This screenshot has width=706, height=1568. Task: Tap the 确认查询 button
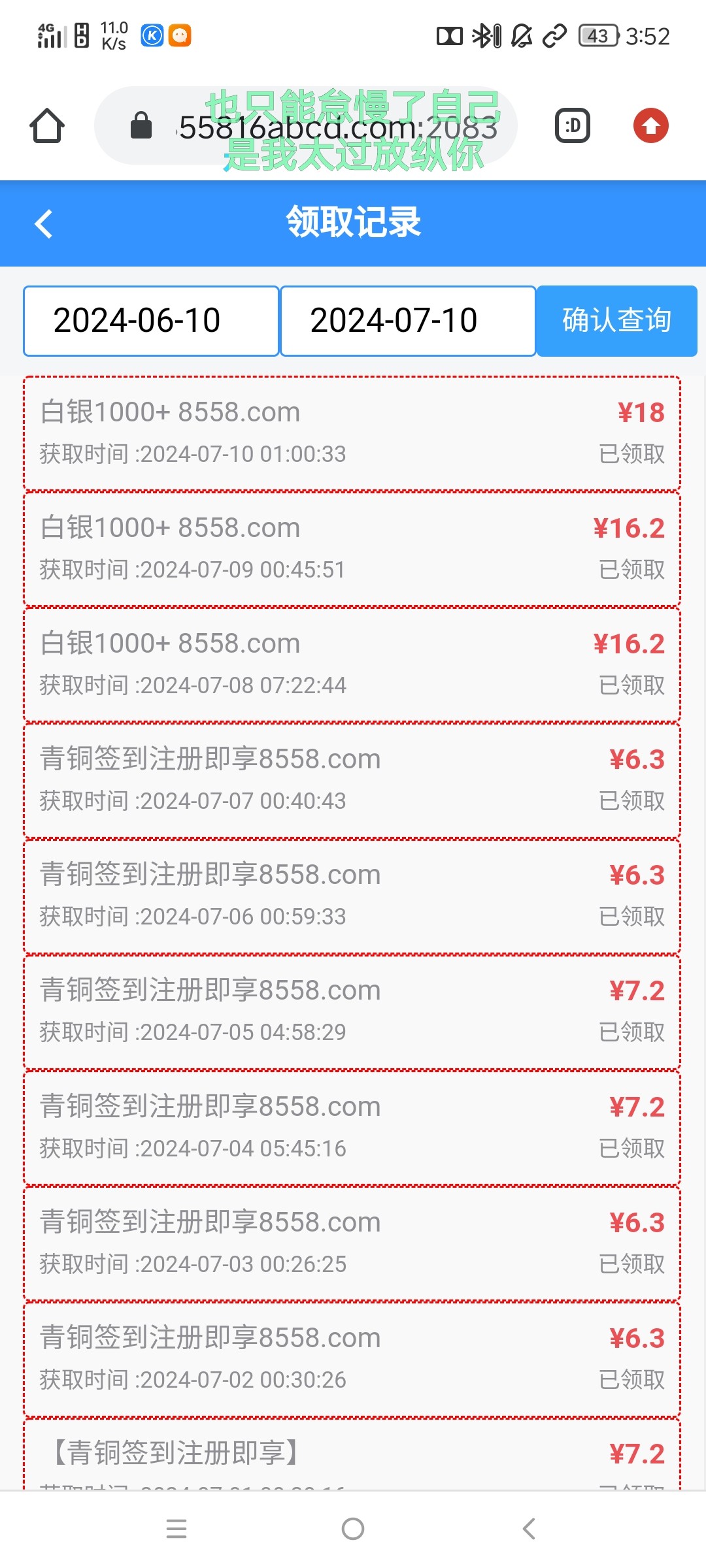(616, 321)
